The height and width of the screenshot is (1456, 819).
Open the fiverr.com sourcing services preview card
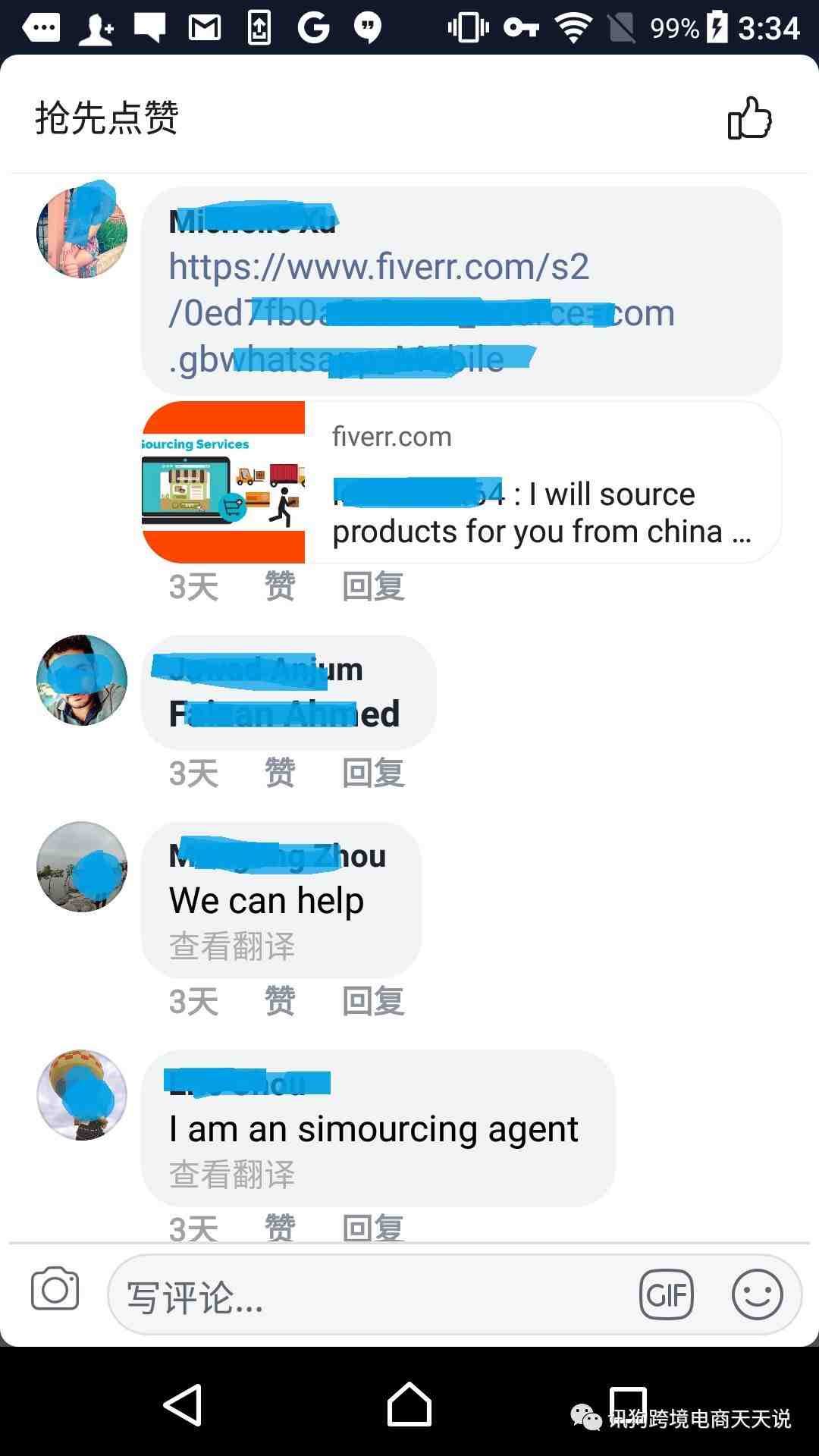(461, 482)
